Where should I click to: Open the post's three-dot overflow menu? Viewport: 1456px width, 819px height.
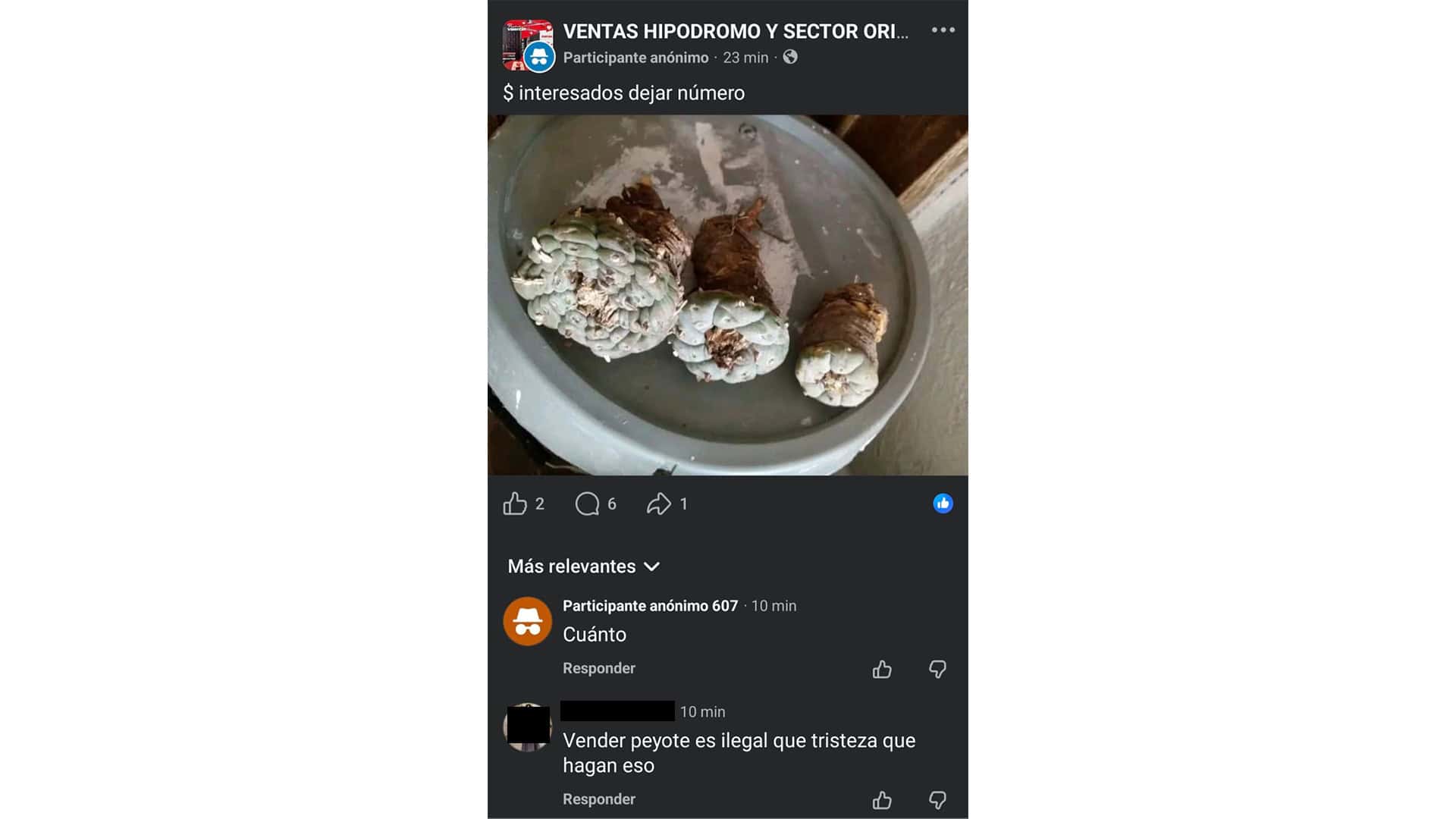(x=943, y=30)
